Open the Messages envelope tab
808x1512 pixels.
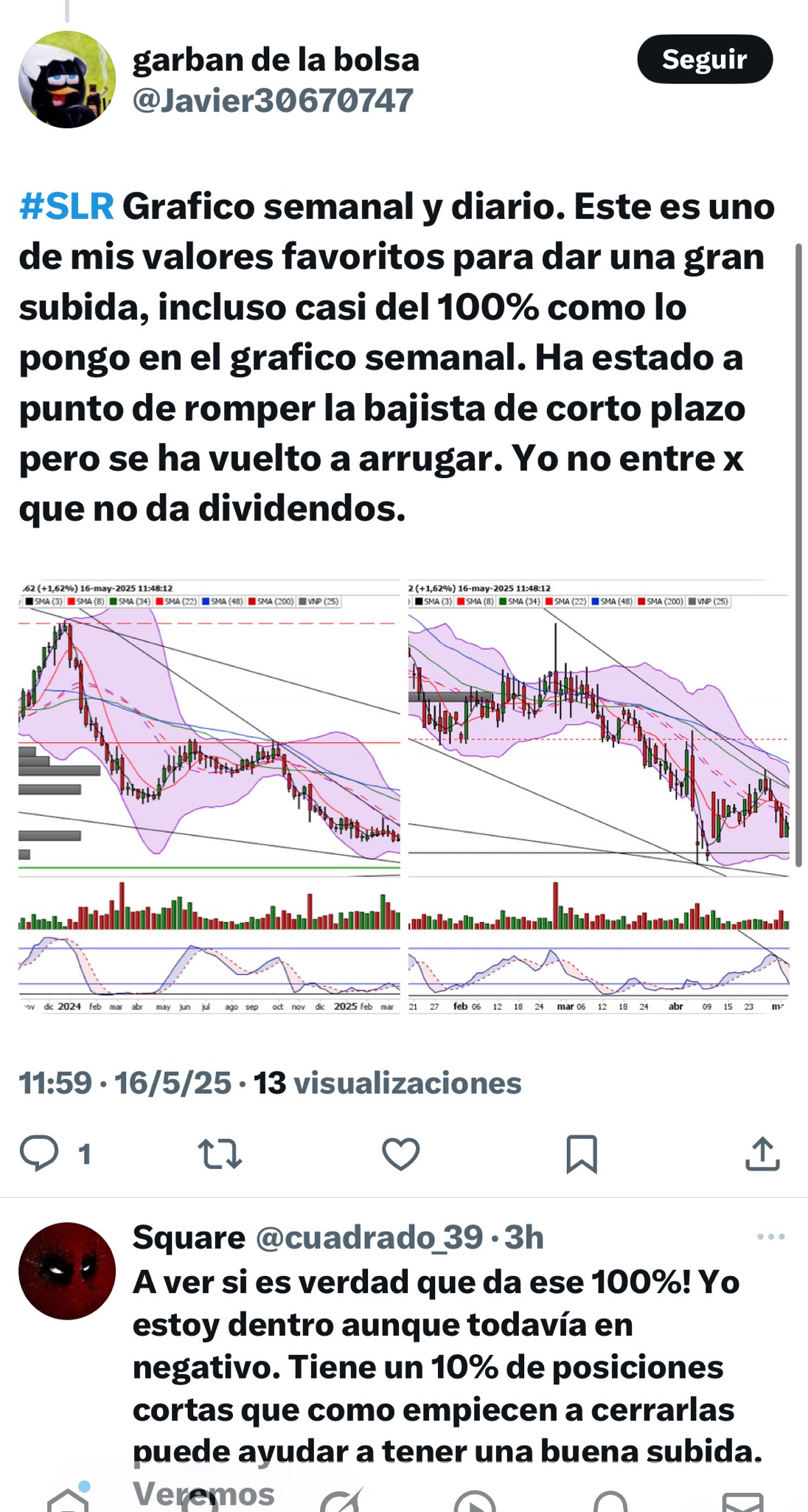(742, 1499)
